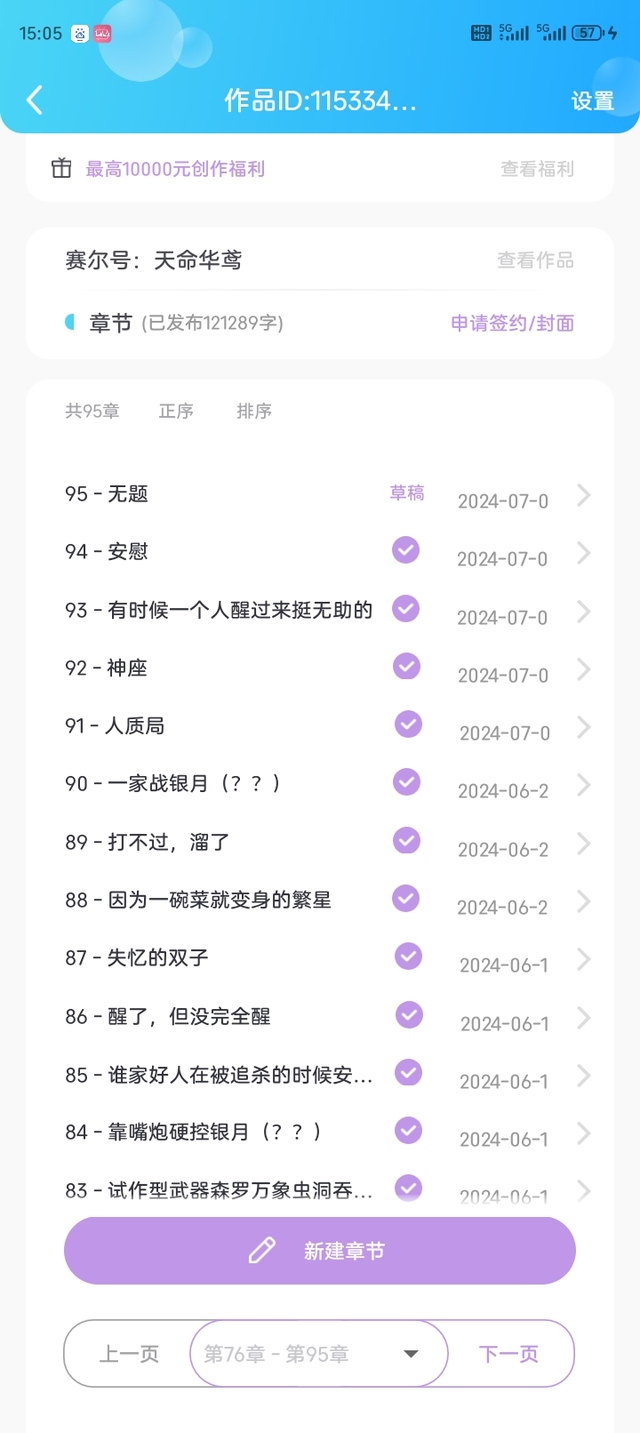Go to next page with 下一页
This screenshot has width=640, height=1433.
[x=509, y=1354]
